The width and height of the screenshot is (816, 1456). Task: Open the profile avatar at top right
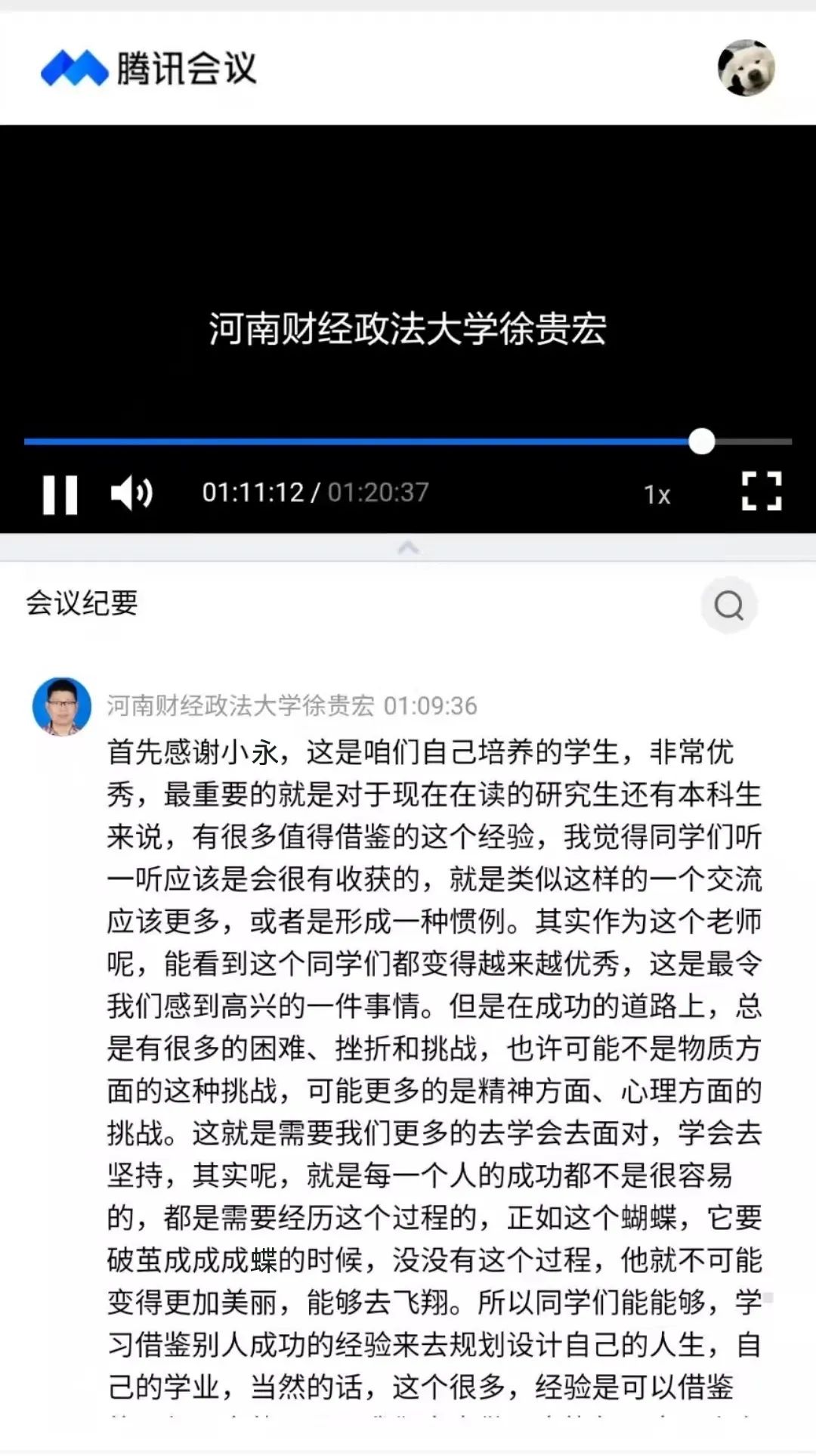tap(746, 68)
